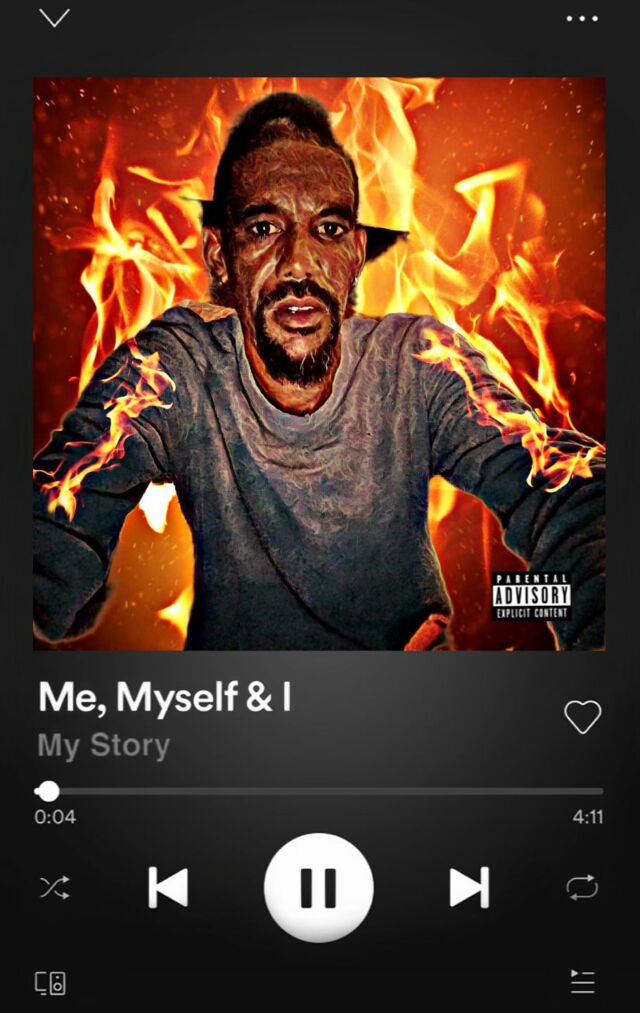The height and width of the screenshot is (1013, 640).
Task: Toggle repeat mode
Action: pyautogui.click(x=582, y=887)
